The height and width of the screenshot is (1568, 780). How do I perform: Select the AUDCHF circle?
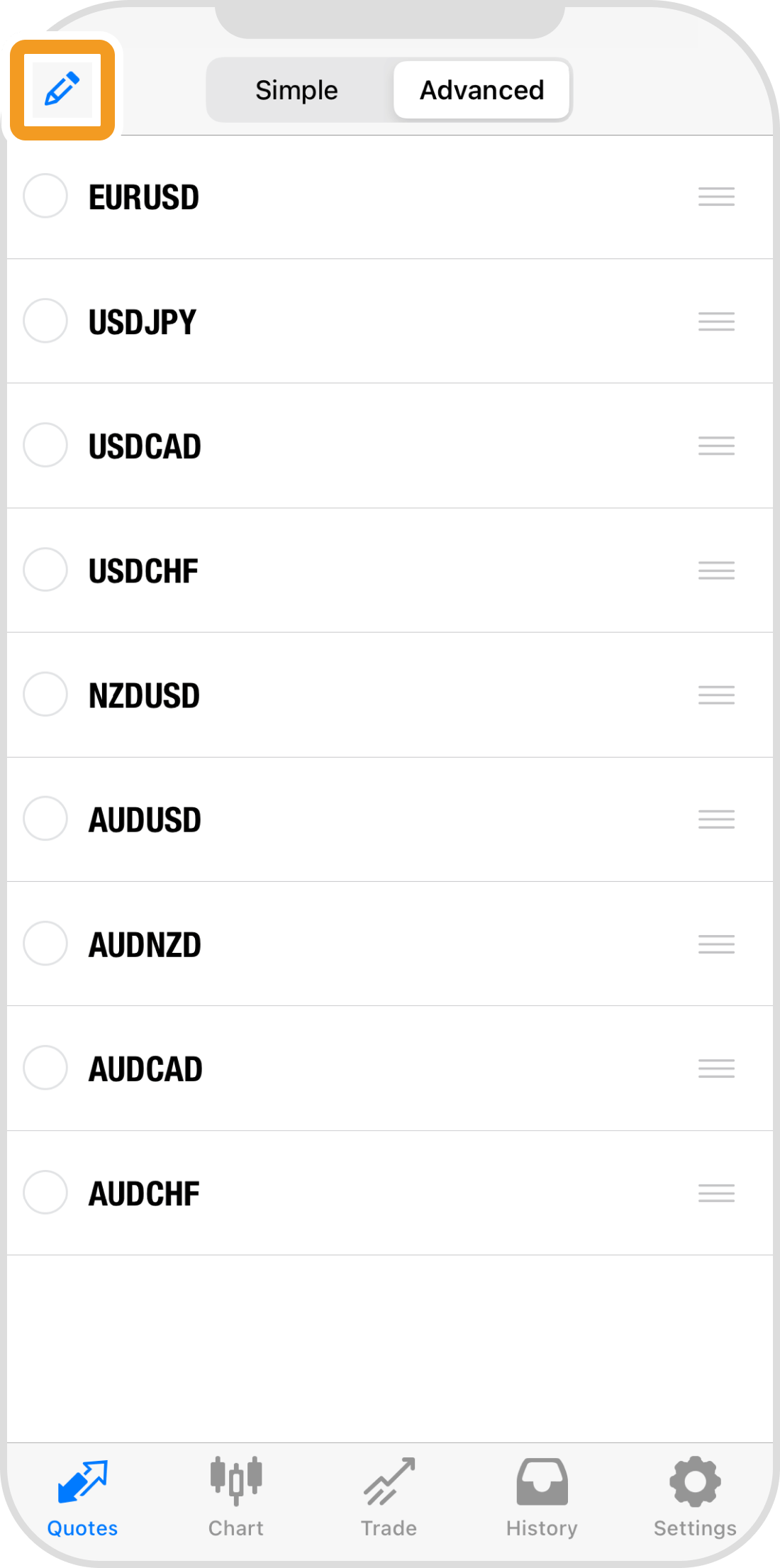coord(45,1193)
